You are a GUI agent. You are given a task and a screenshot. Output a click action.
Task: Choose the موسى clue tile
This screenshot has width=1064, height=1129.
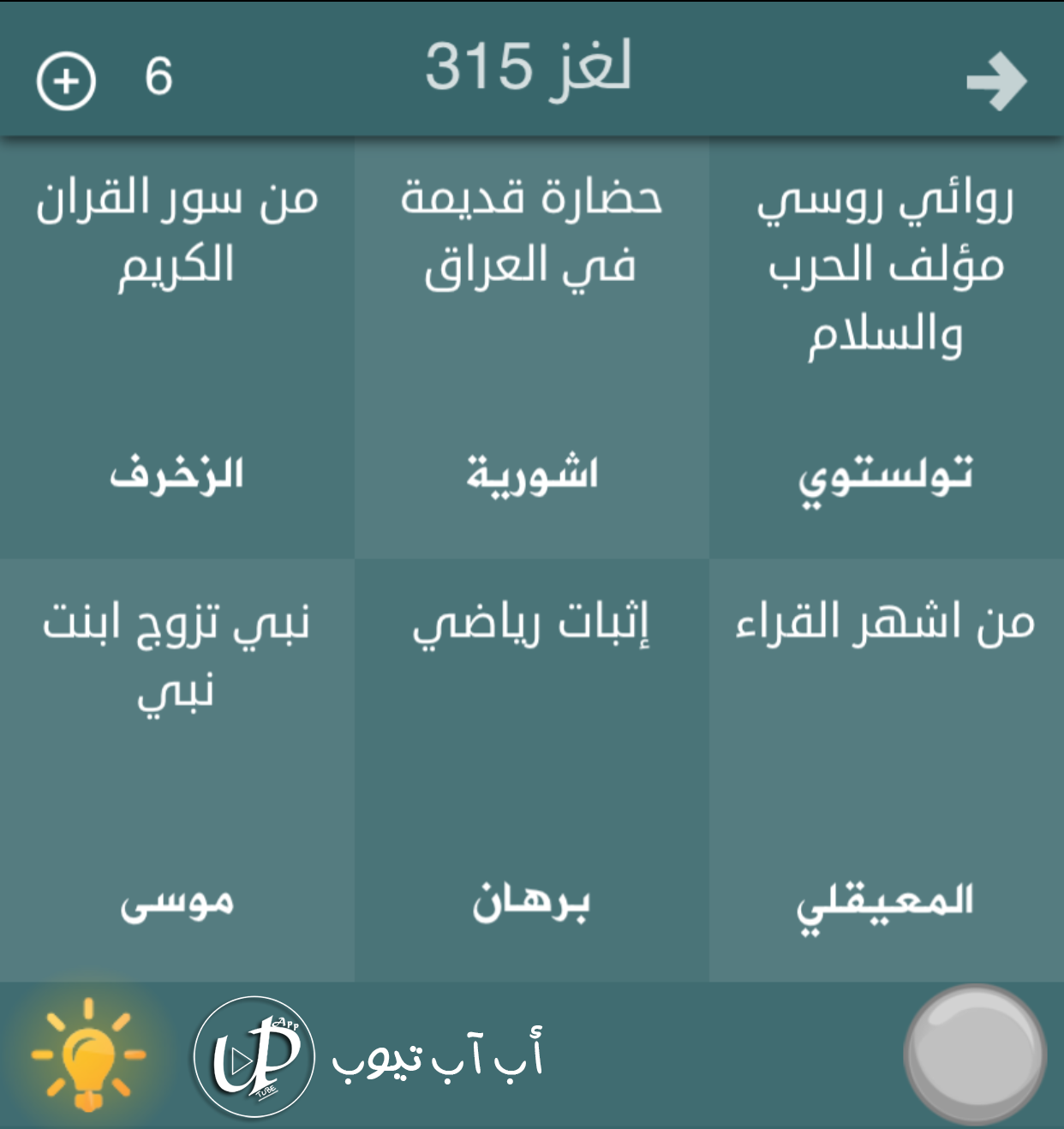[x=176, y=771]
